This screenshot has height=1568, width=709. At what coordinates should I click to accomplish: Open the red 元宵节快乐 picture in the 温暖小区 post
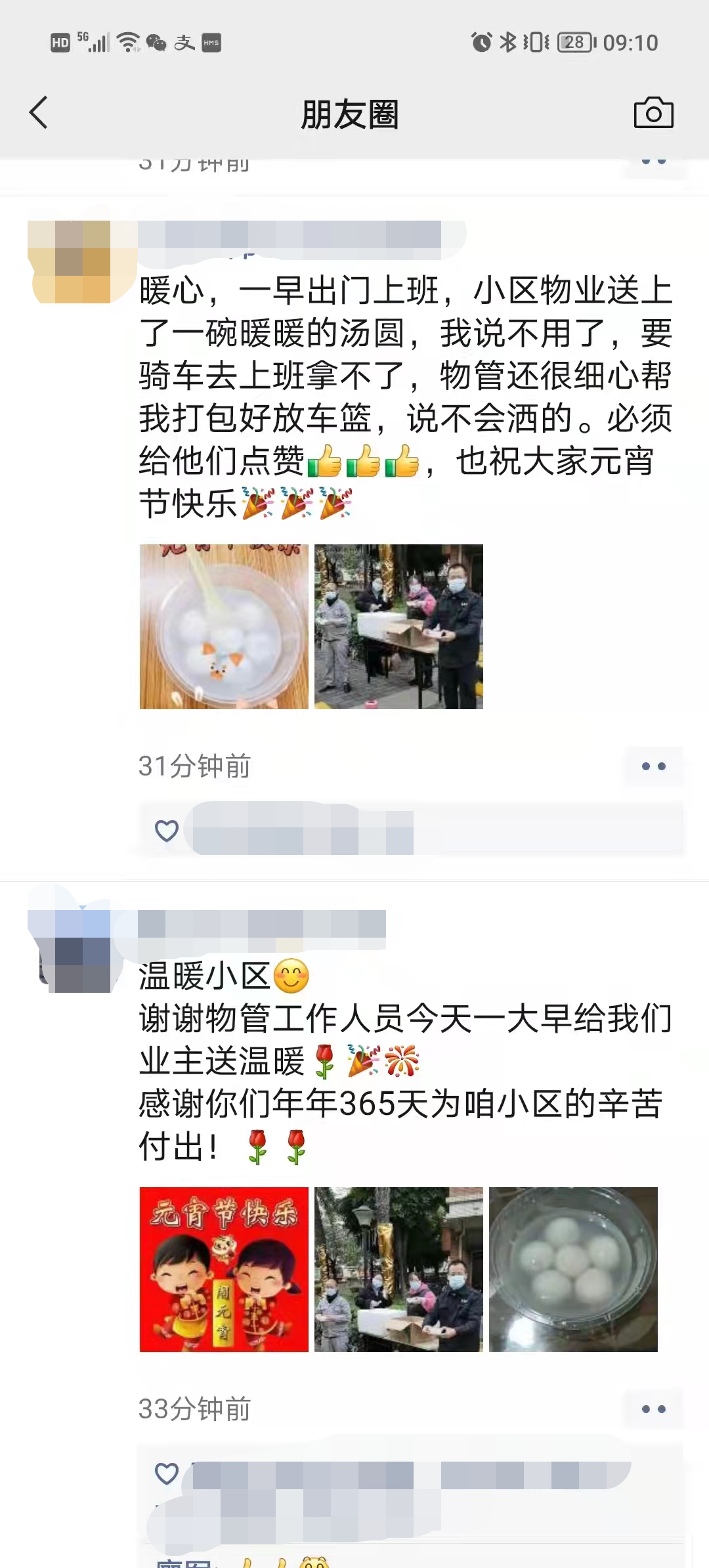(x=224, y=1269)
